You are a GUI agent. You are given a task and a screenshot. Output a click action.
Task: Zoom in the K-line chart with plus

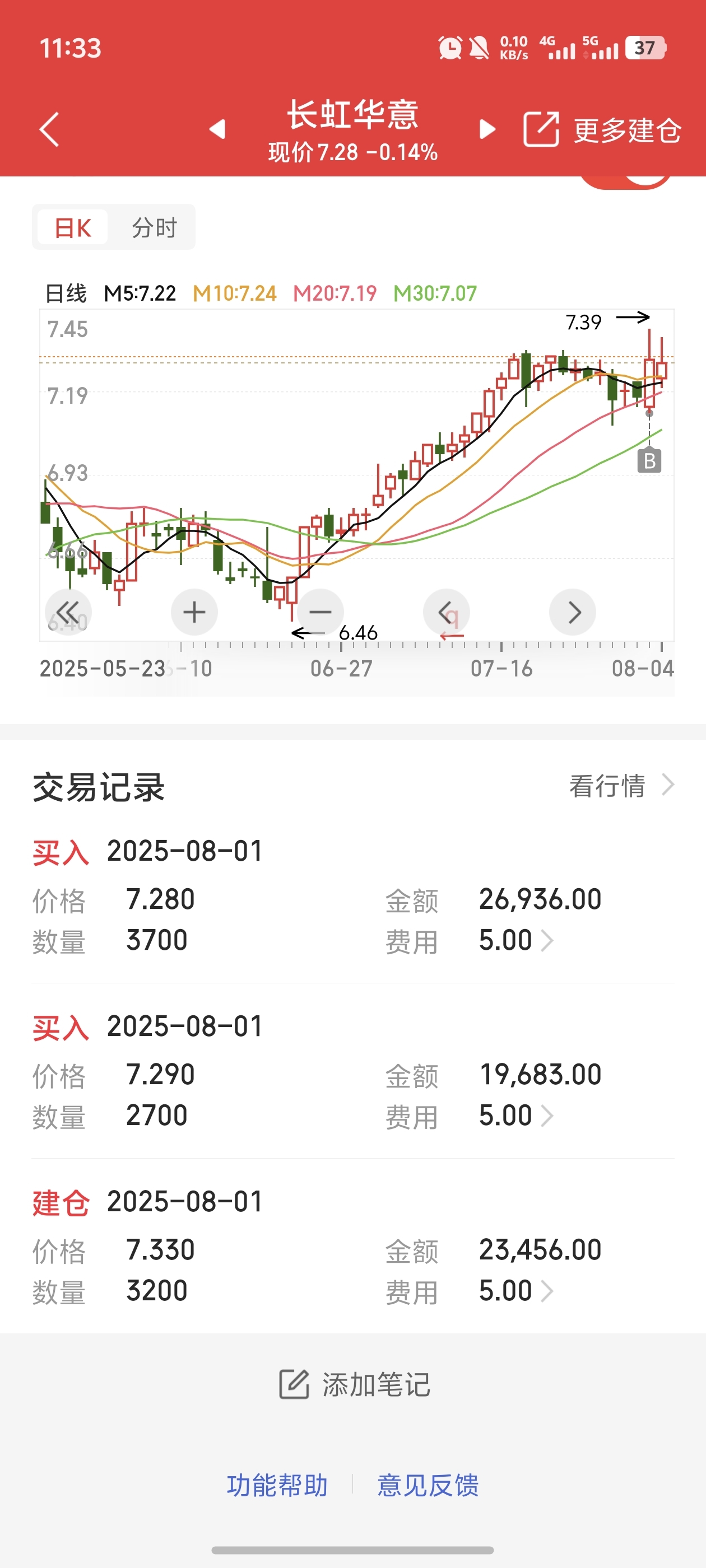pos(194,612)
